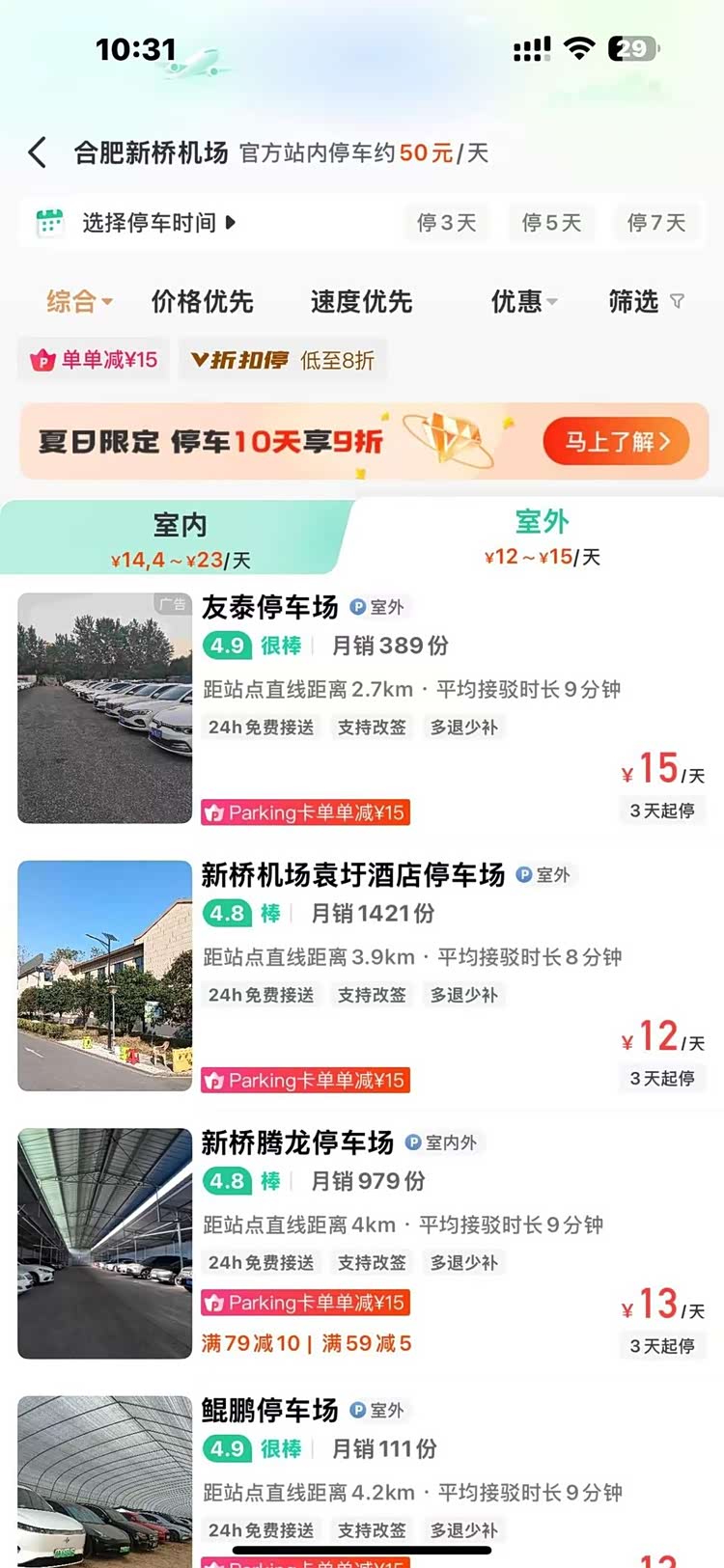This screenshot has height=1568, width=724.
Task: Tap 马上了解 on the summer banner
Action: click(615, 442)
